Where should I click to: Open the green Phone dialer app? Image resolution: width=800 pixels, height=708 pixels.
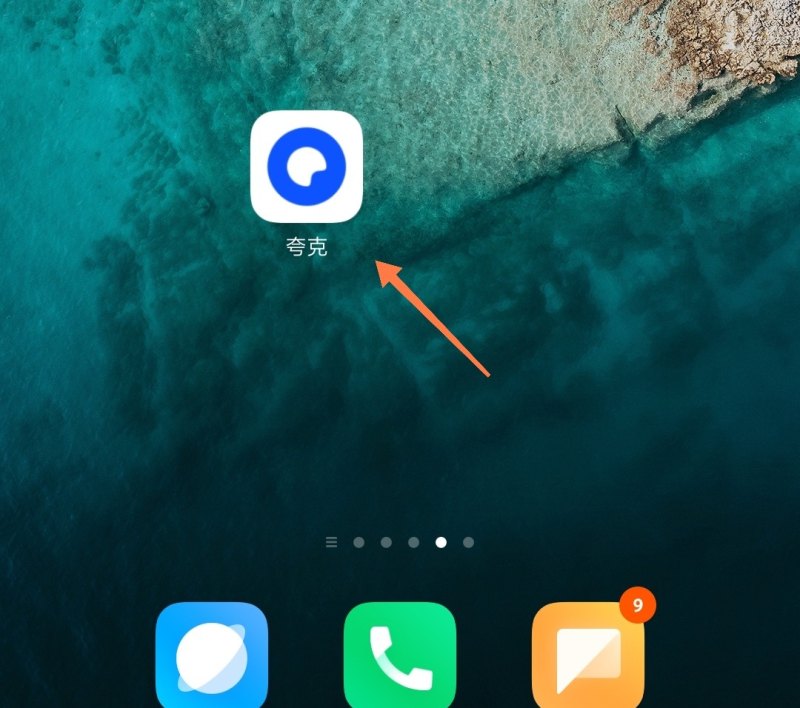click(400, 655)
